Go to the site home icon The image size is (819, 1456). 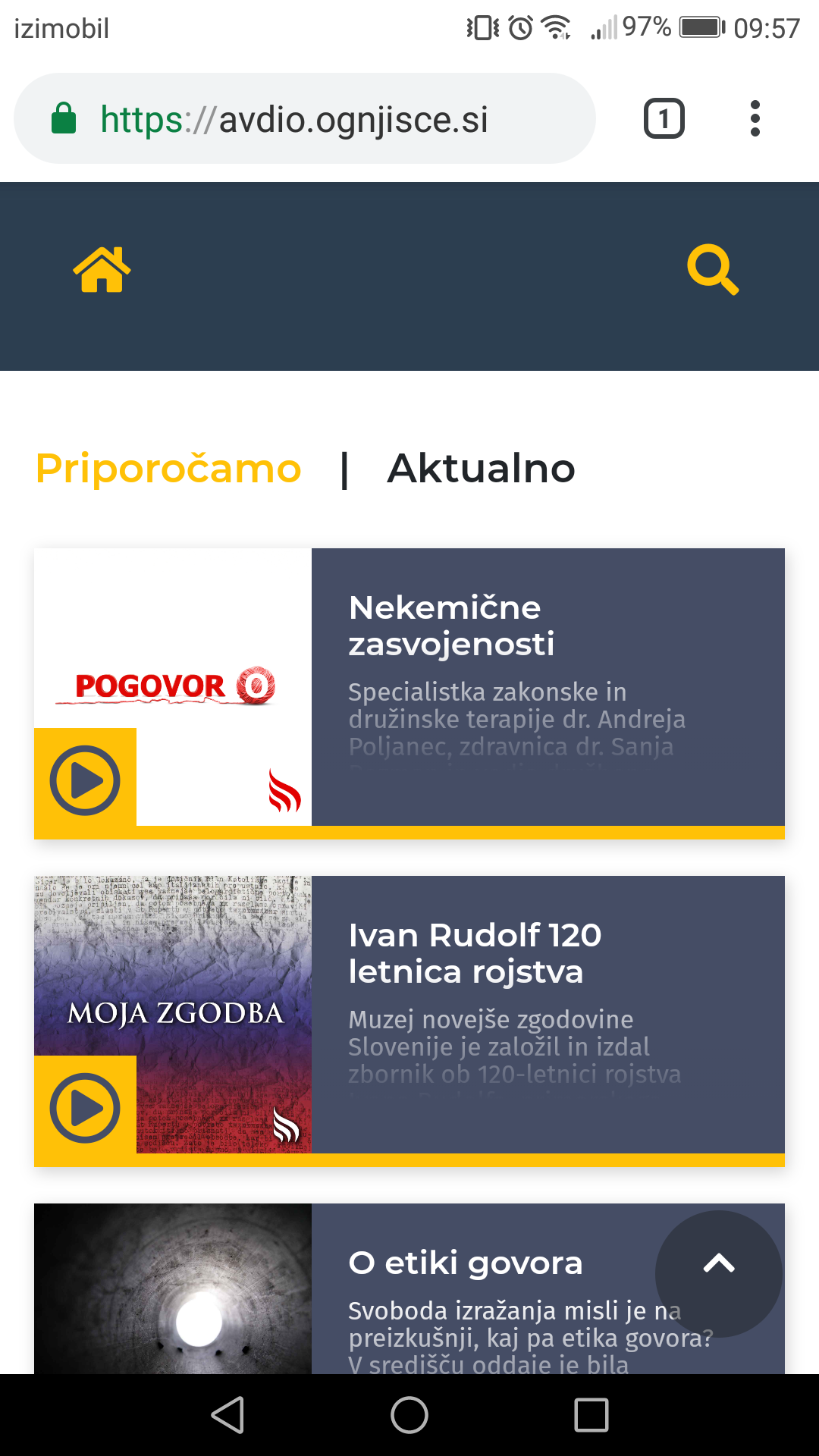coord(102,270)
